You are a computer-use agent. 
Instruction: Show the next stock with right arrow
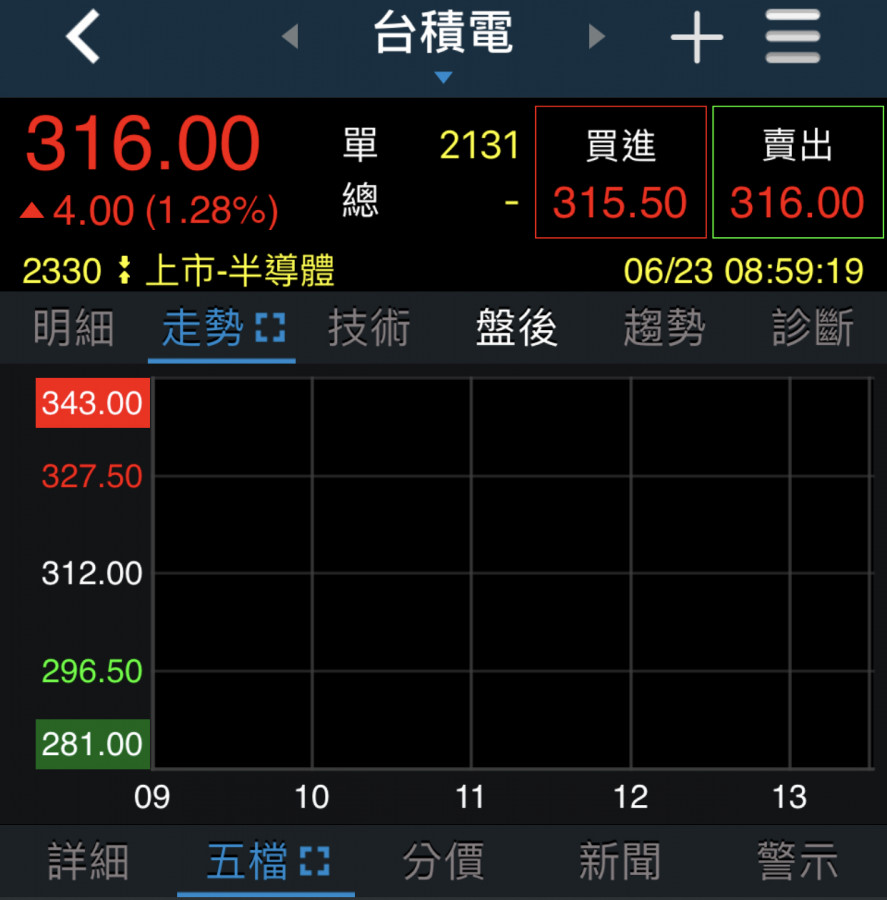click(597, 37)
